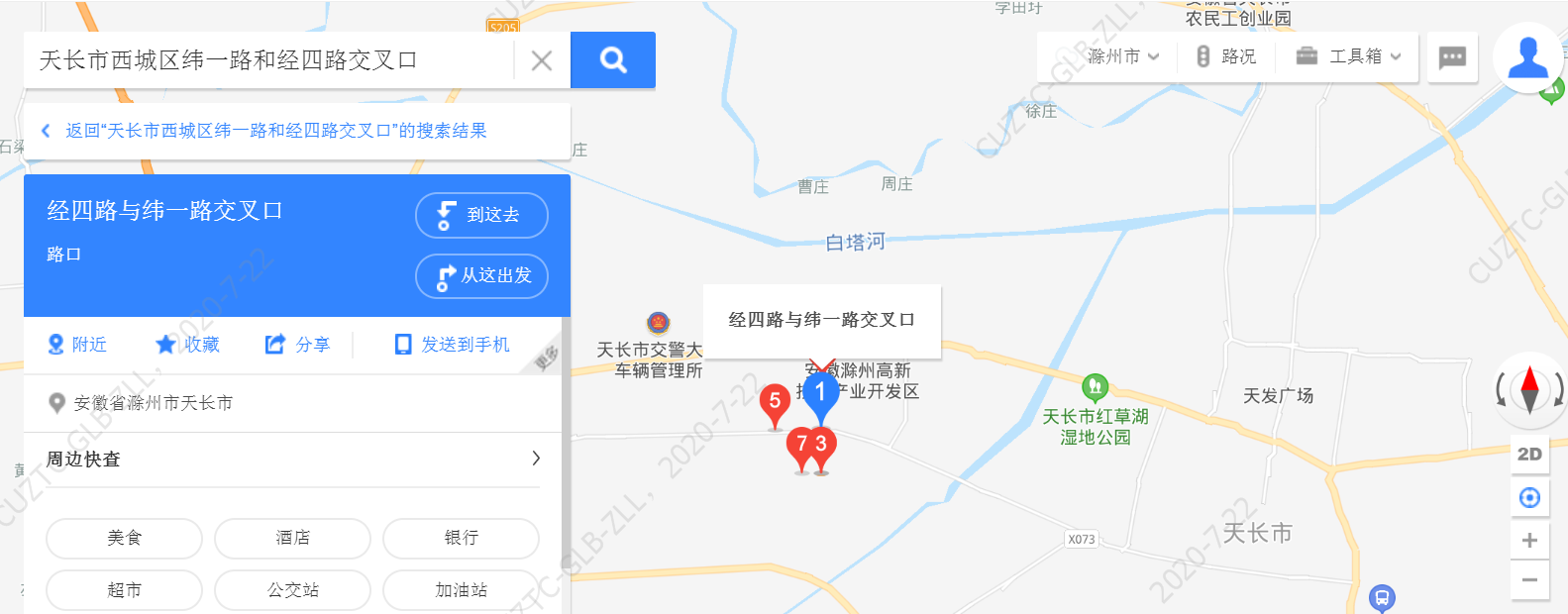The height and width of the screenshot is (614, 1568).
Task: Select the 美食 chip
Action: [x=124, y=538]
